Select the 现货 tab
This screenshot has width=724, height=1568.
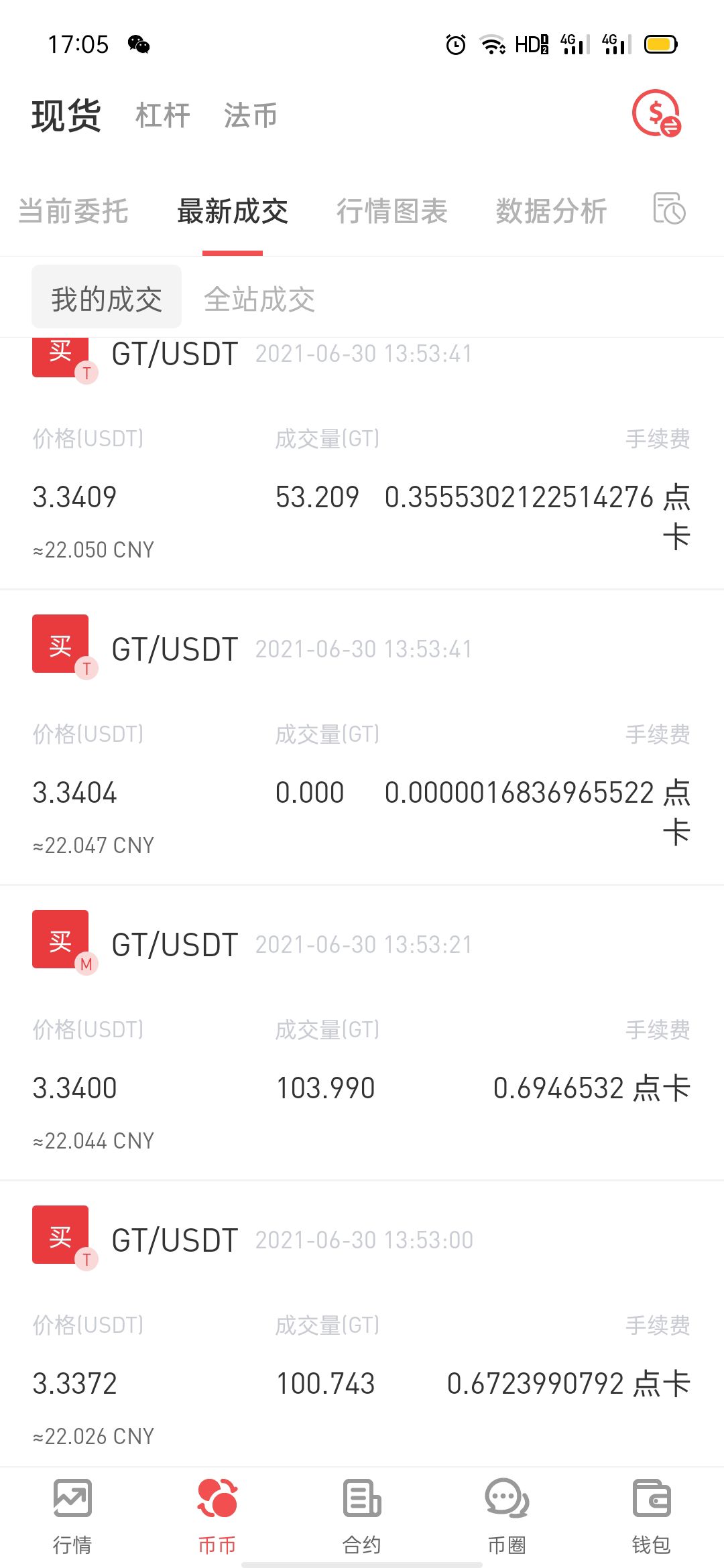[66, 115]
